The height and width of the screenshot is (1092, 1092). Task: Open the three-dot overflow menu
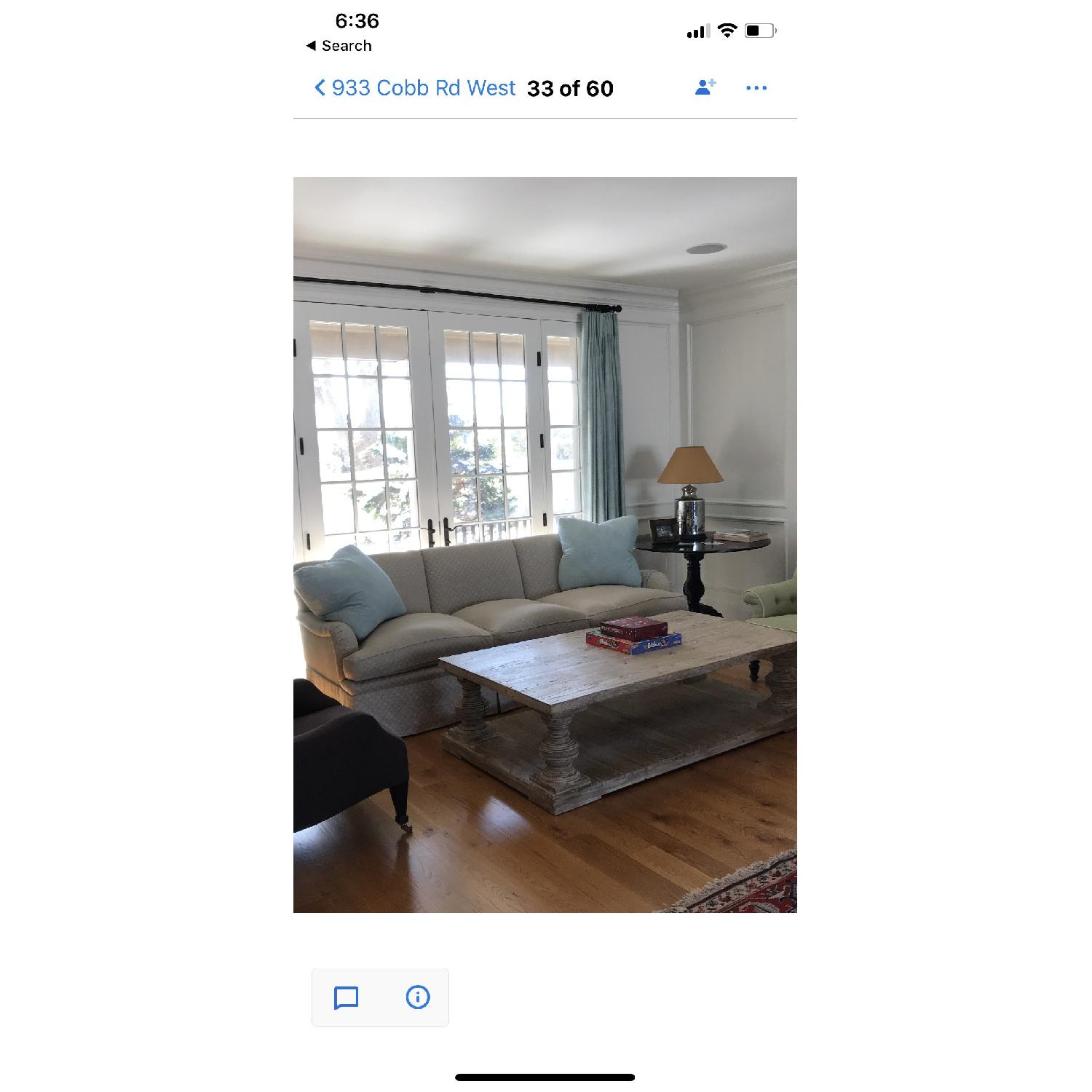point(756,88)
